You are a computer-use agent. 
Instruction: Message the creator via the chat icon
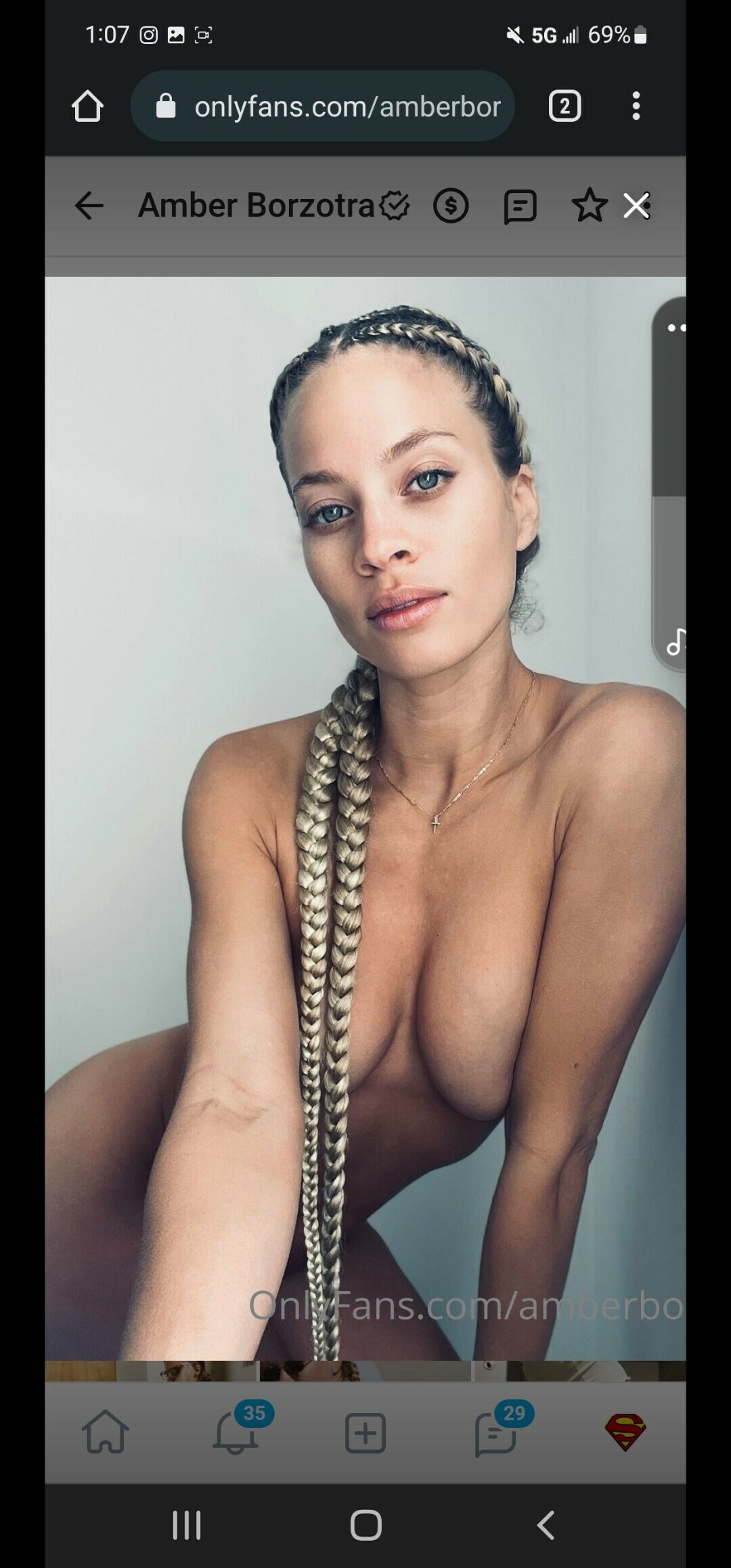520,206
